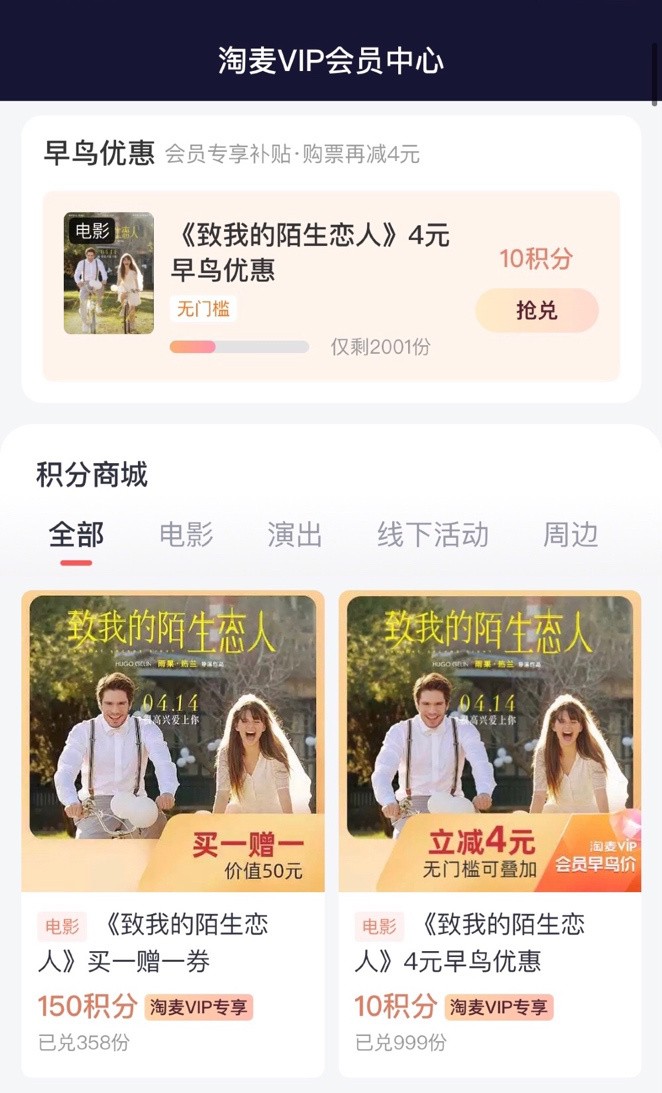The width and height of the screenshot is (662, 1093).
Task: Switch to the 演出 tab
Action: tap(295, 535)
